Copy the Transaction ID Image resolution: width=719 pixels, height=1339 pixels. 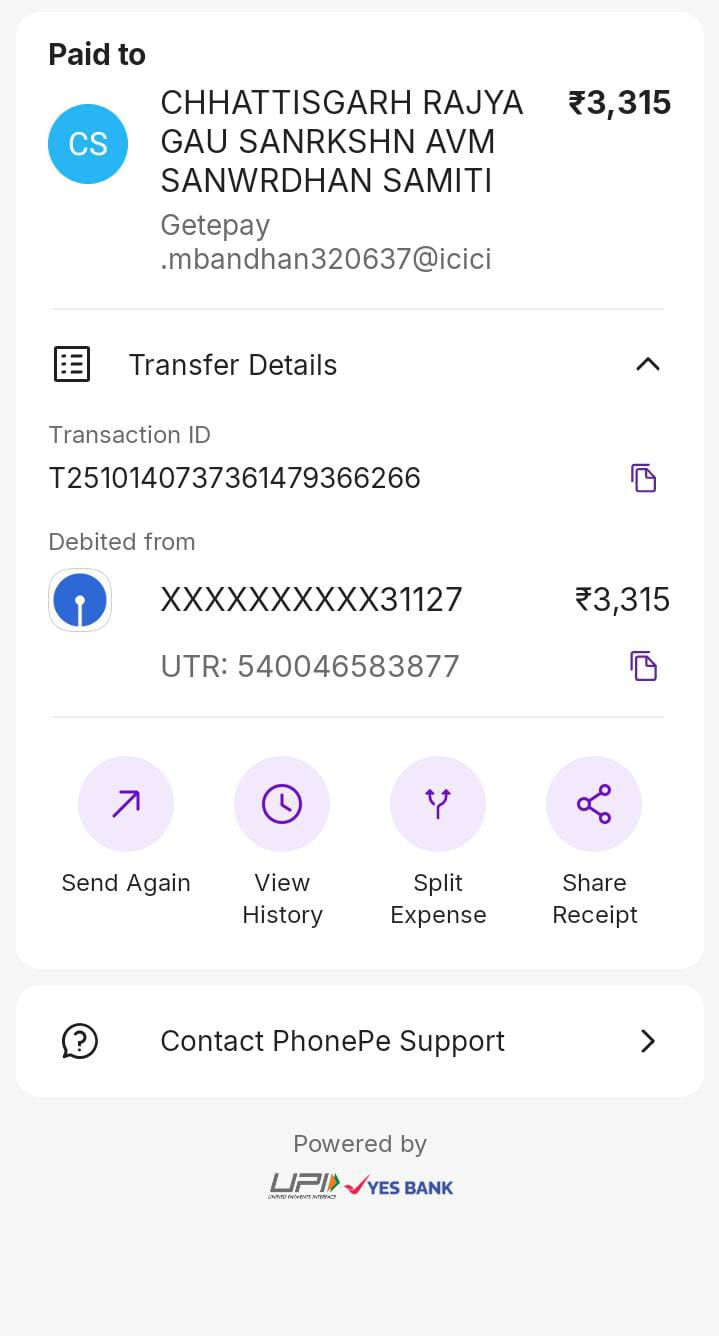point(643,478)
